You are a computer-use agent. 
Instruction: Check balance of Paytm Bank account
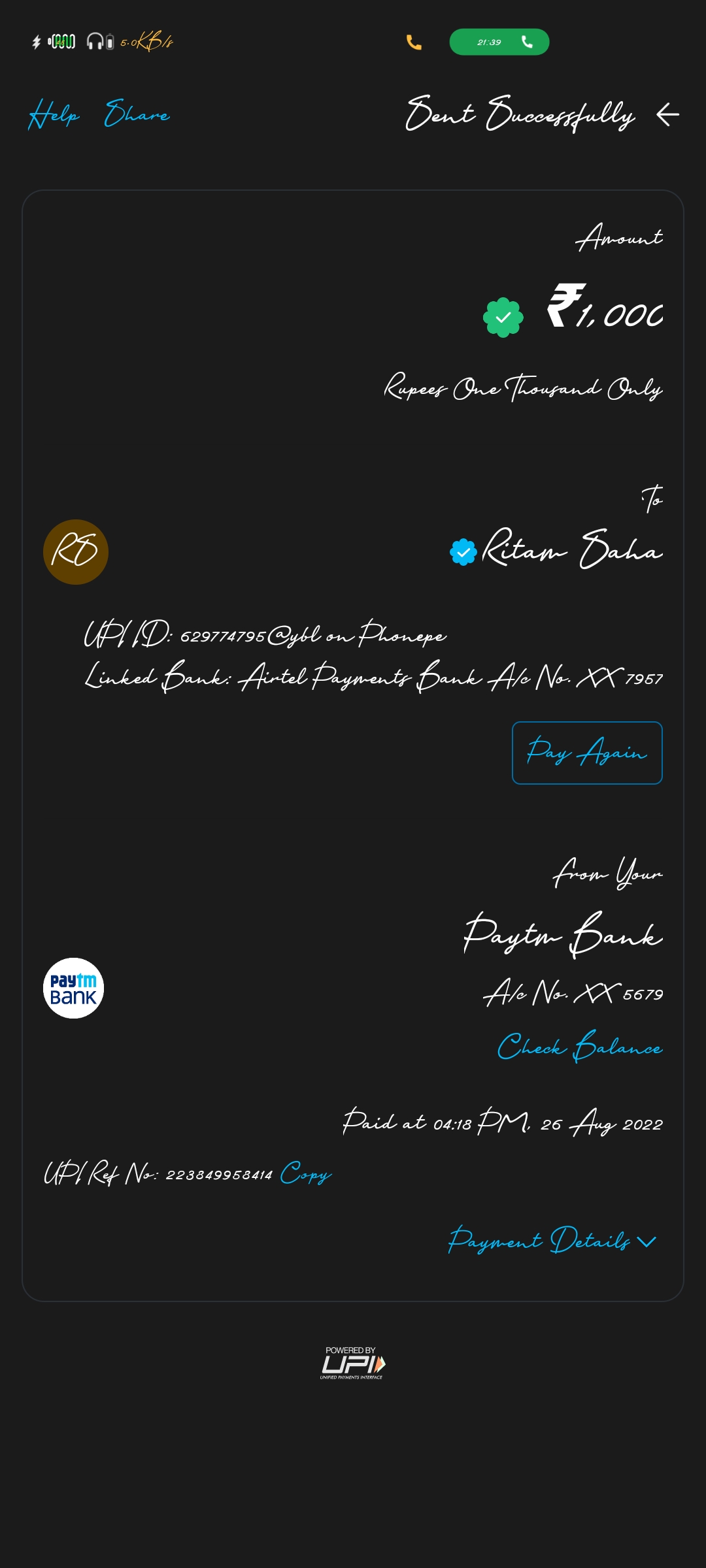click(579, 1047)
